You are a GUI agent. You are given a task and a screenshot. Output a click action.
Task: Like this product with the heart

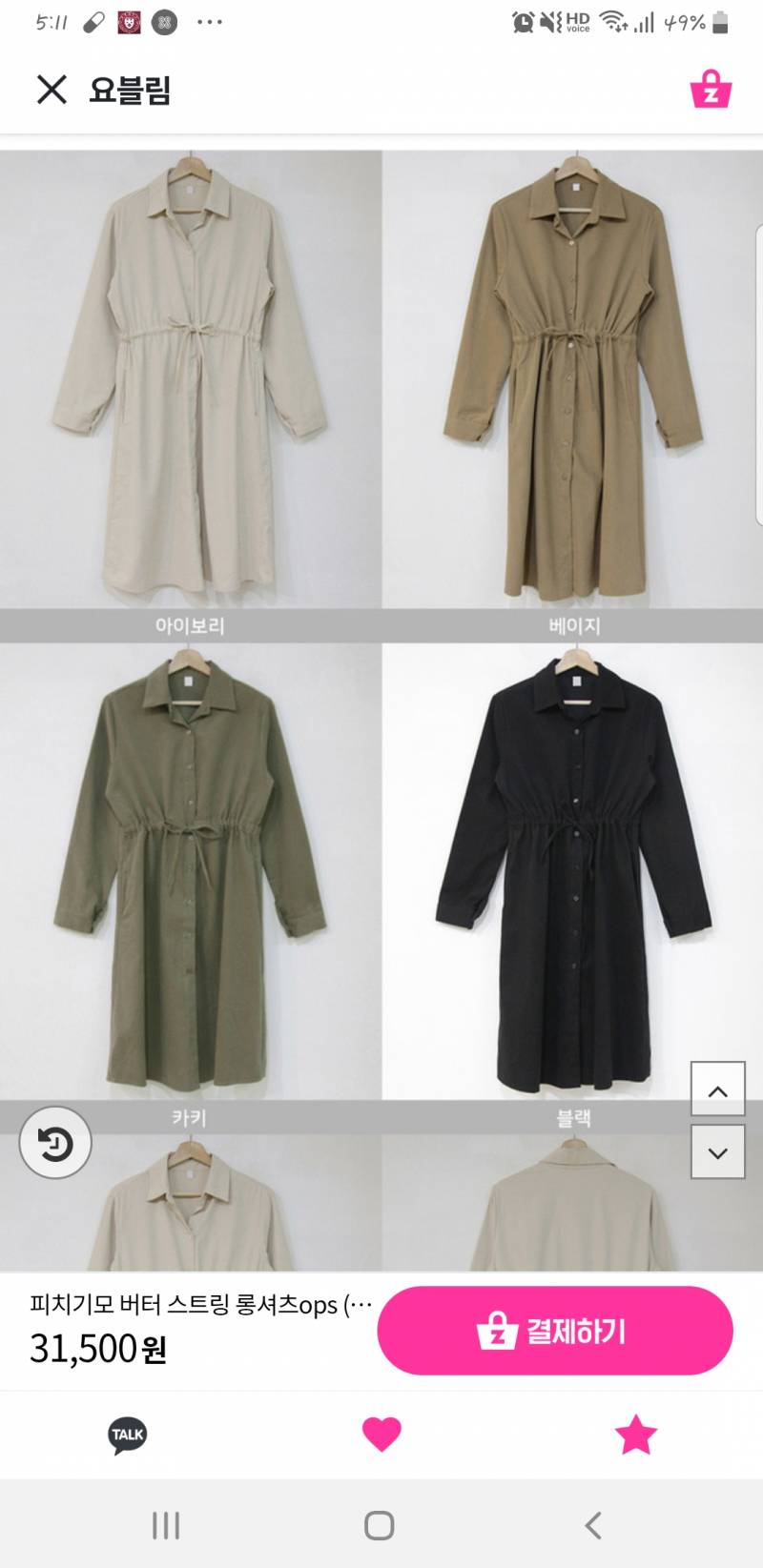point(381,1434)
